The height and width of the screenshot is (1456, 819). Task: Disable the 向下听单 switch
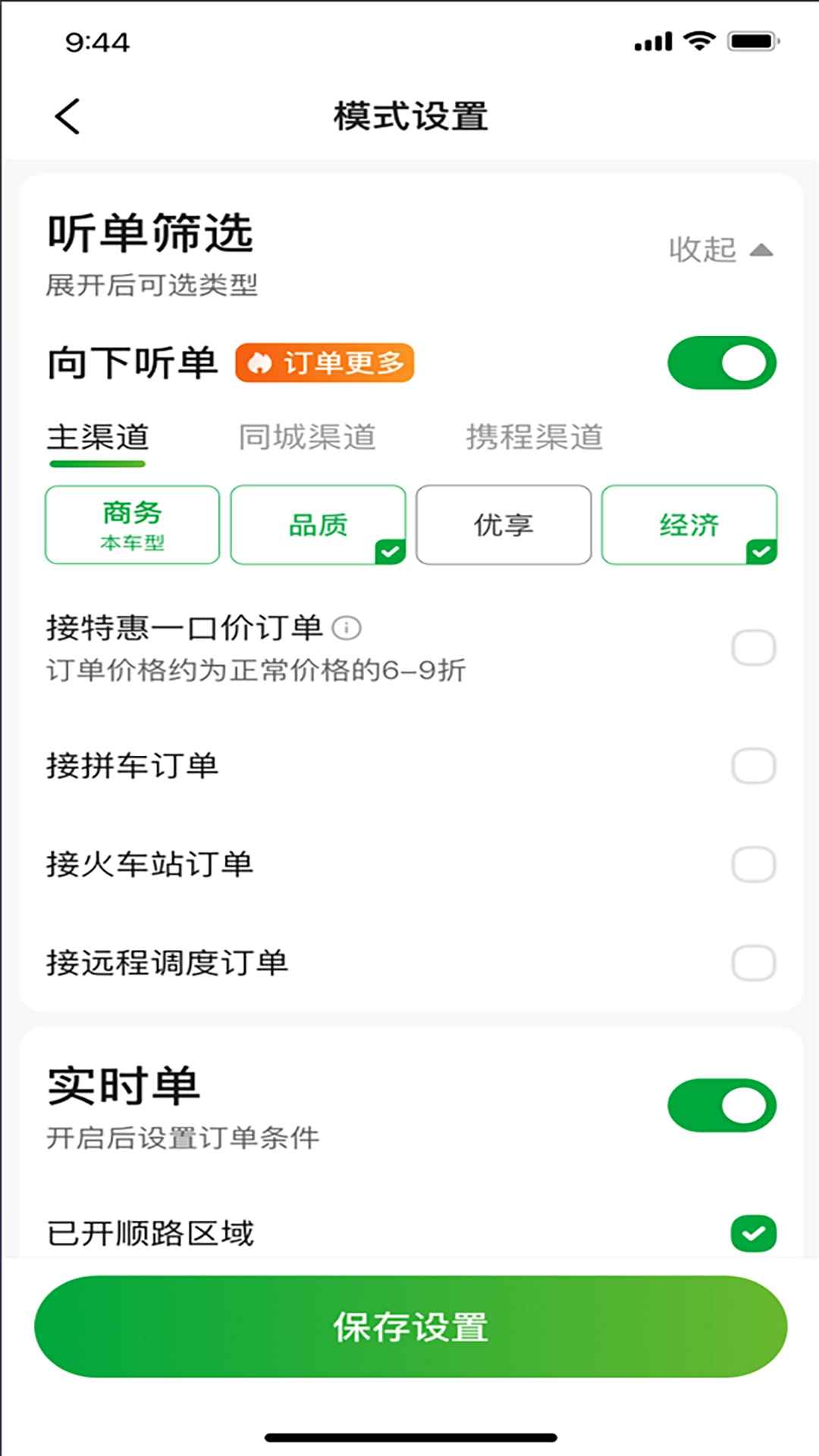(x=722, y=363)
